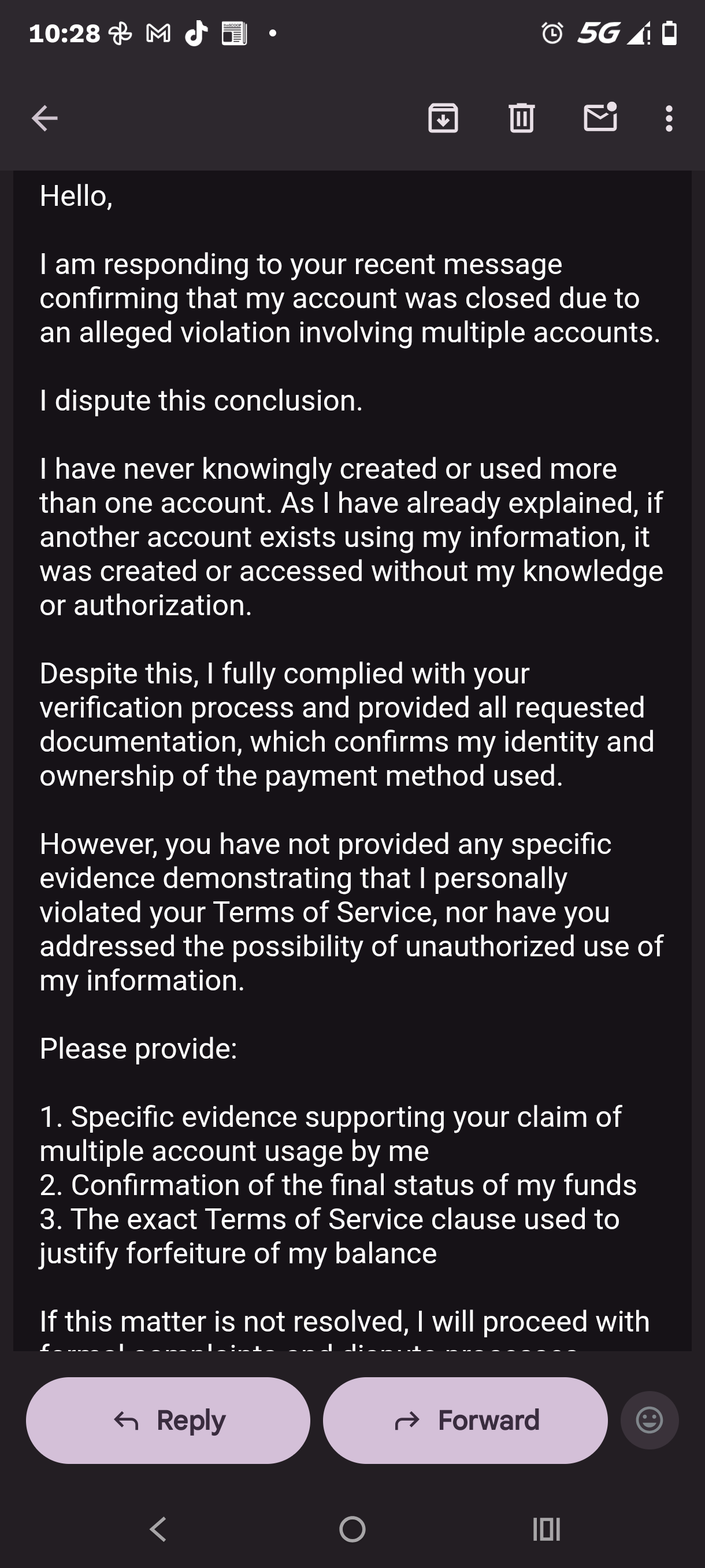Archive this email
This screenshot has height=1568, width=705.
pyautogui.click(x=443, y=118)
